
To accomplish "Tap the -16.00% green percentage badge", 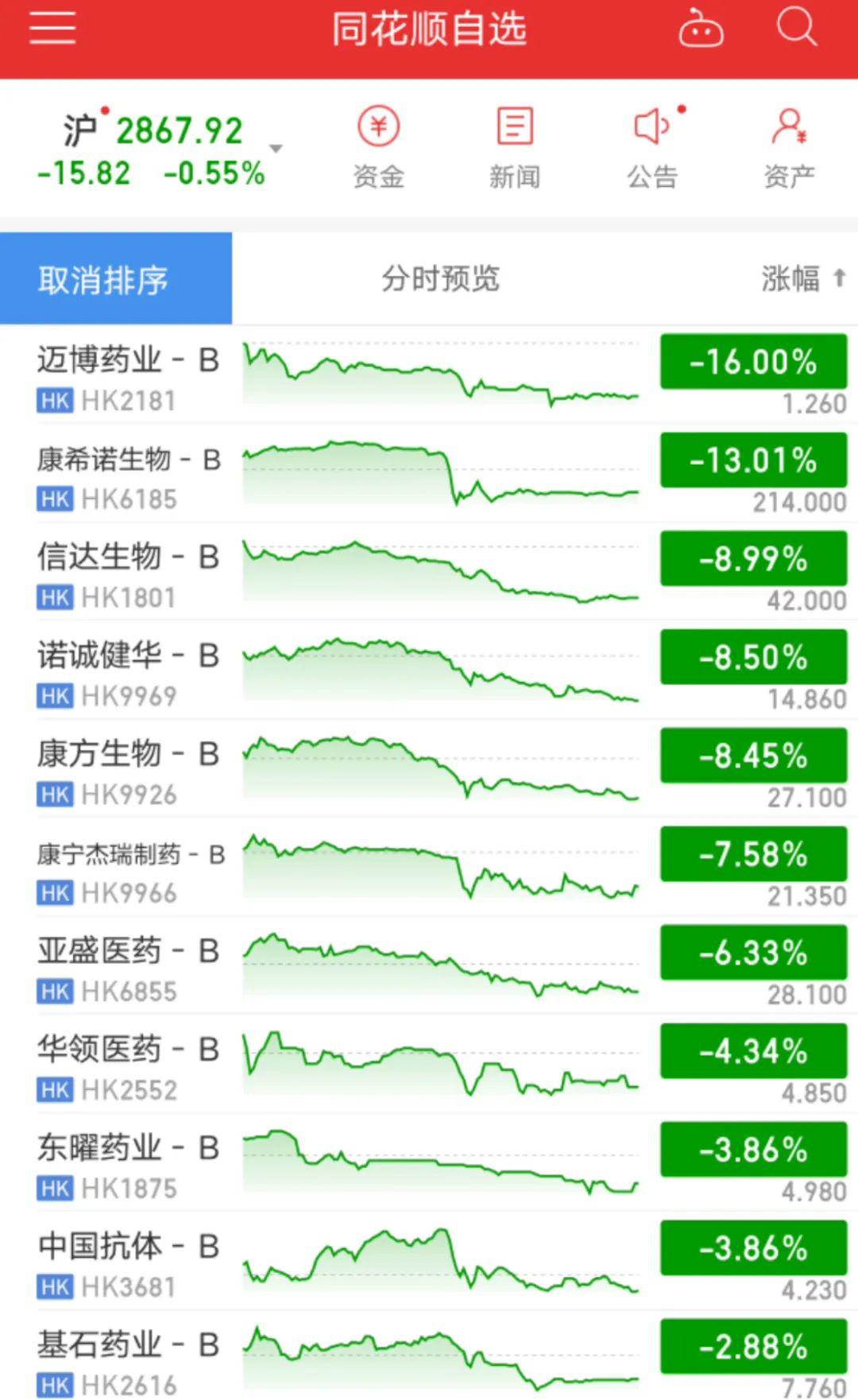I will pyautogui.click(x=753, y=363).
